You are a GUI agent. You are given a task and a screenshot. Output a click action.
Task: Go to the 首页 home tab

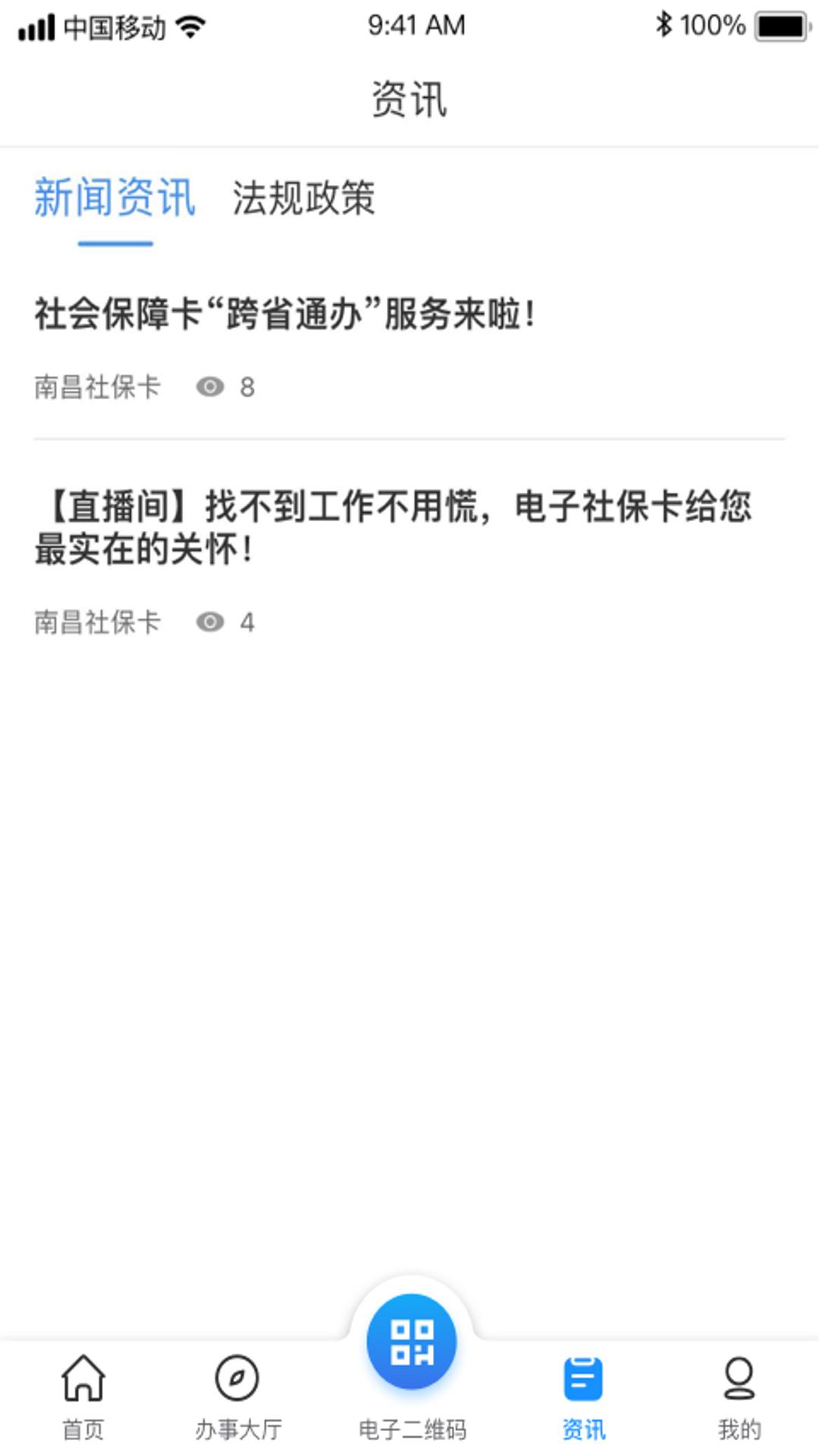click(83, 1397)
